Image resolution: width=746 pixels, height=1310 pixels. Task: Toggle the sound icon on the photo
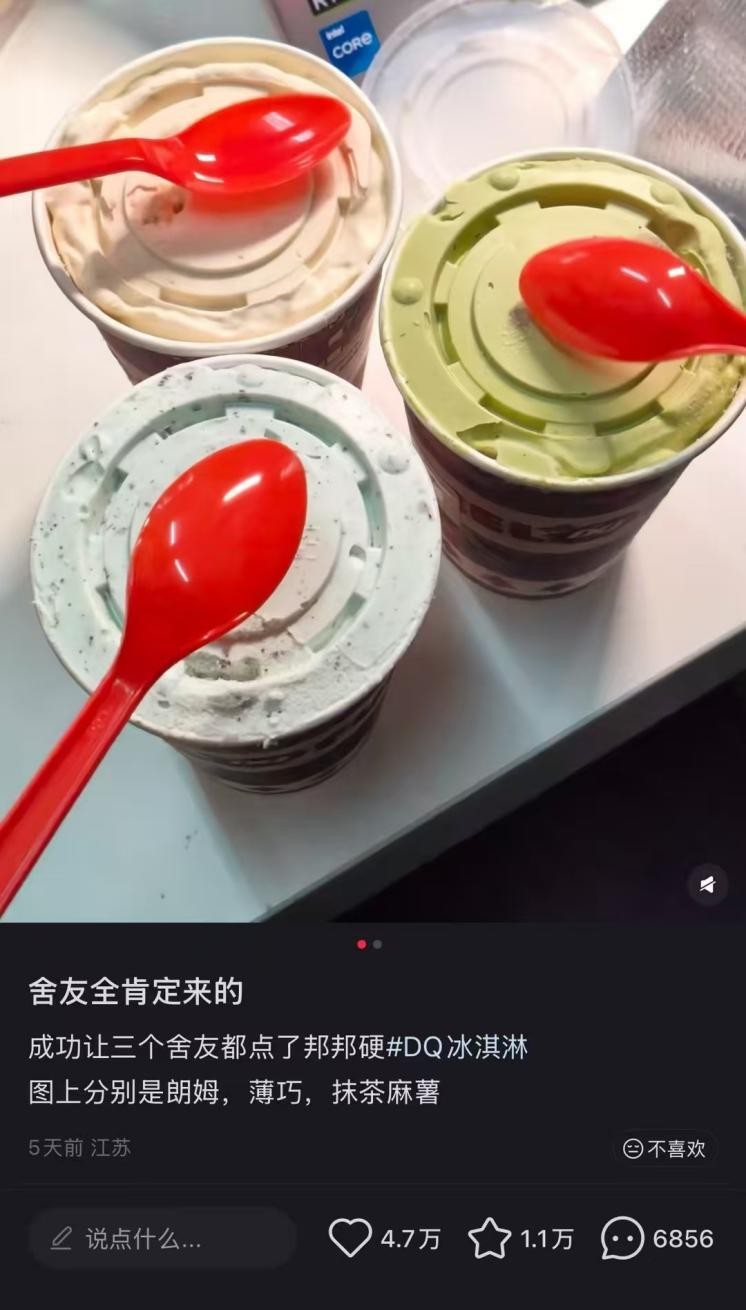tap(707, 884)
